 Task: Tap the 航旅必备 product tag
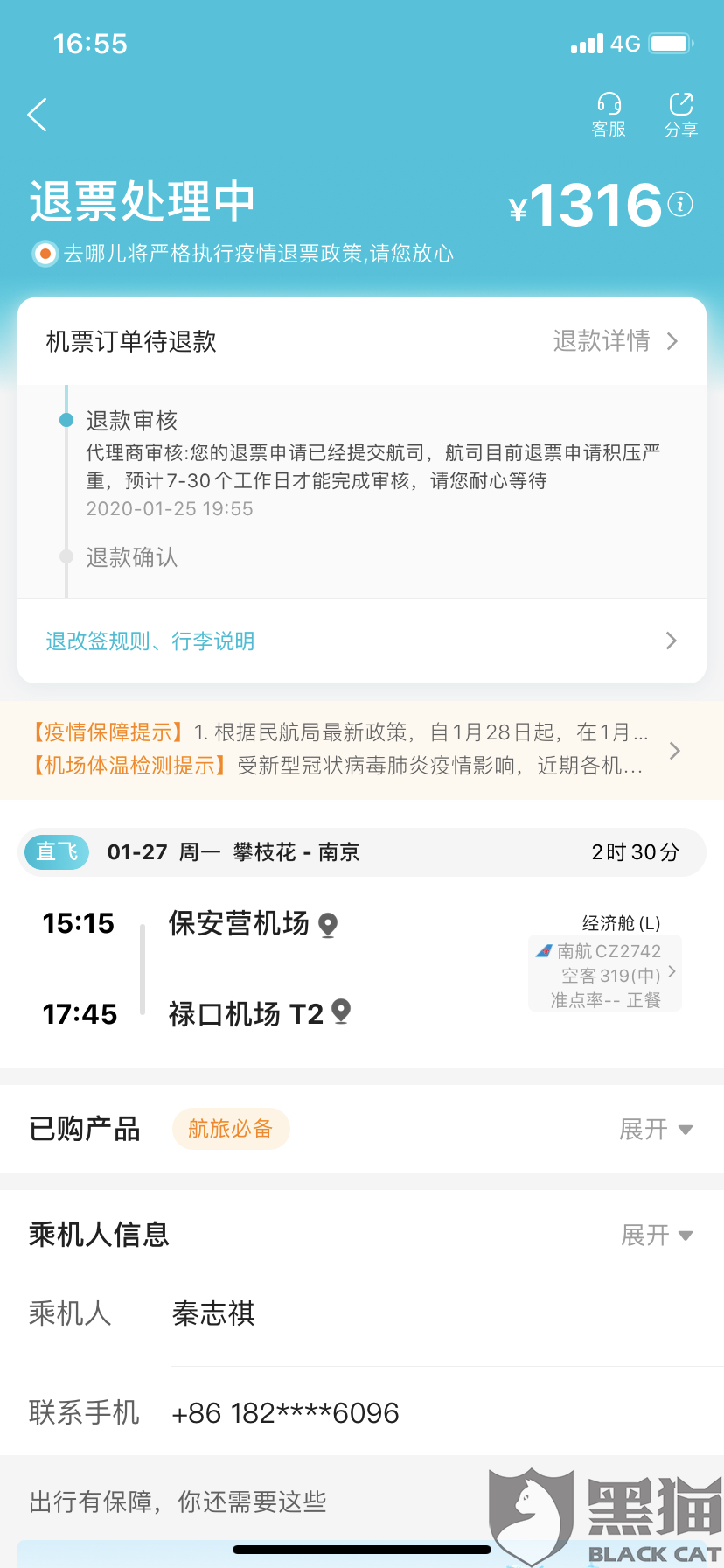pos(231,1129)
